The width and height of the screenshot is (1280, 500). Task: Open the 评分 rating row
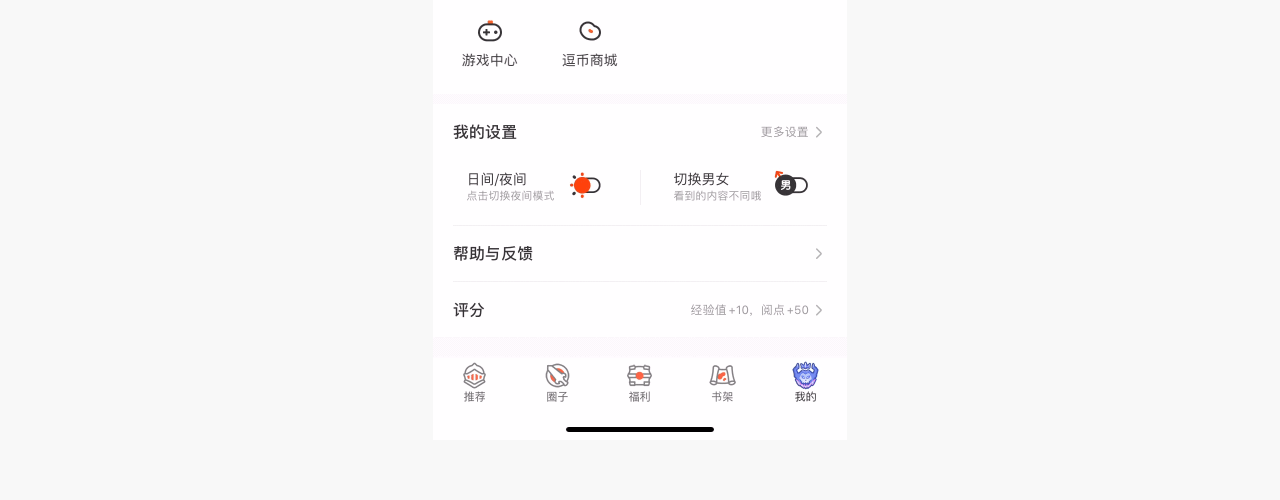pyautogui.click(x=640, y=310)
